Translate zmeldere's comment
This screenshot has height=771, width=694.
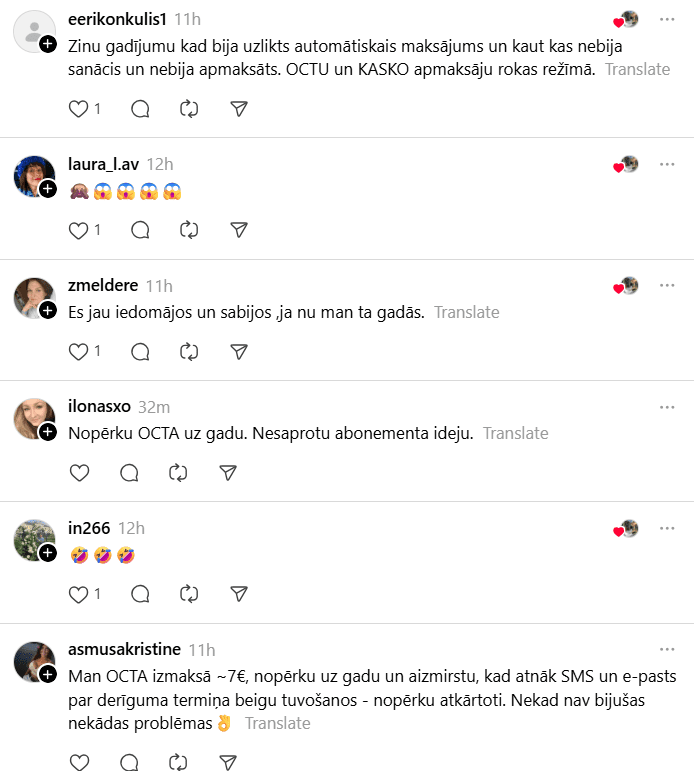(466, 312)
